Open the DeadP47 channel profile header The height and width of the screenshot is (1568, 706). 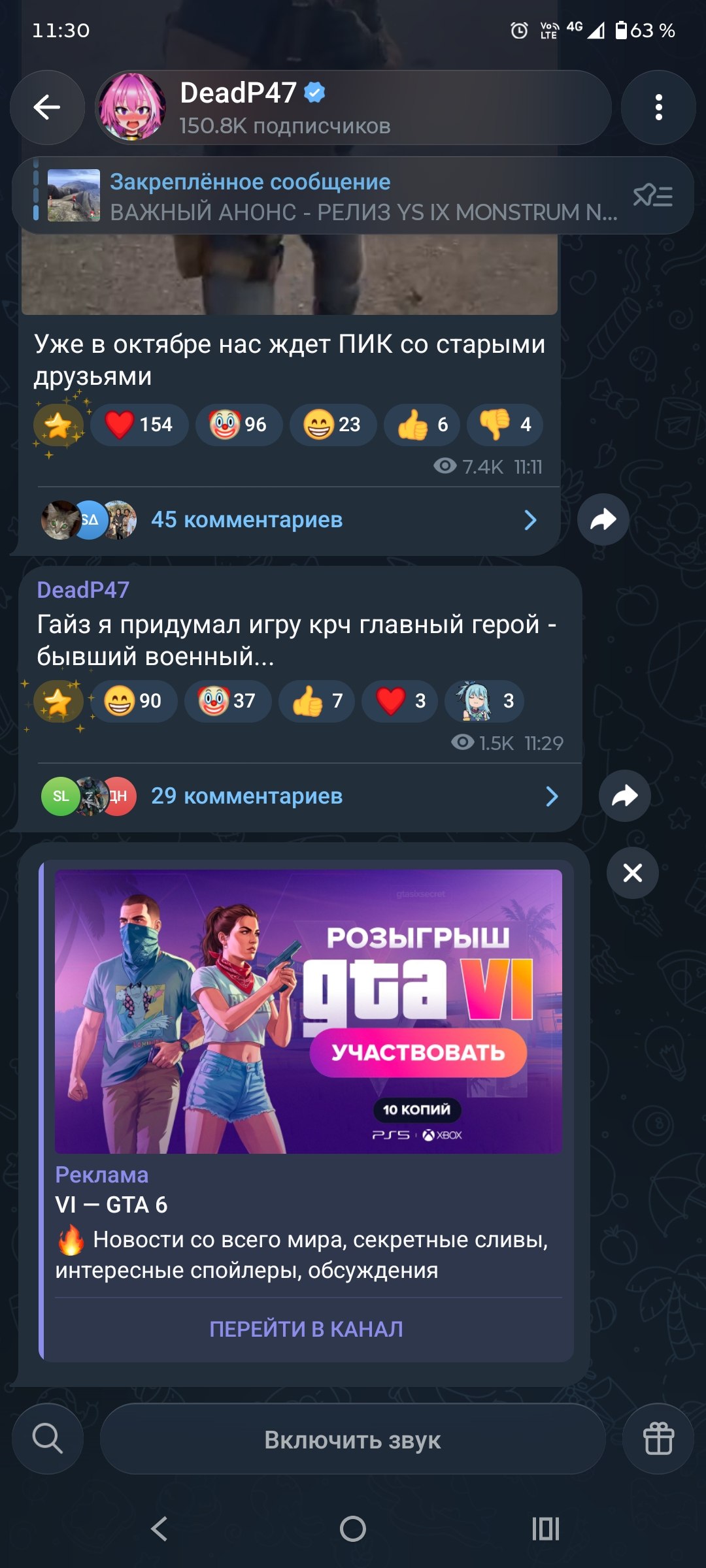[x=354, y=107]
